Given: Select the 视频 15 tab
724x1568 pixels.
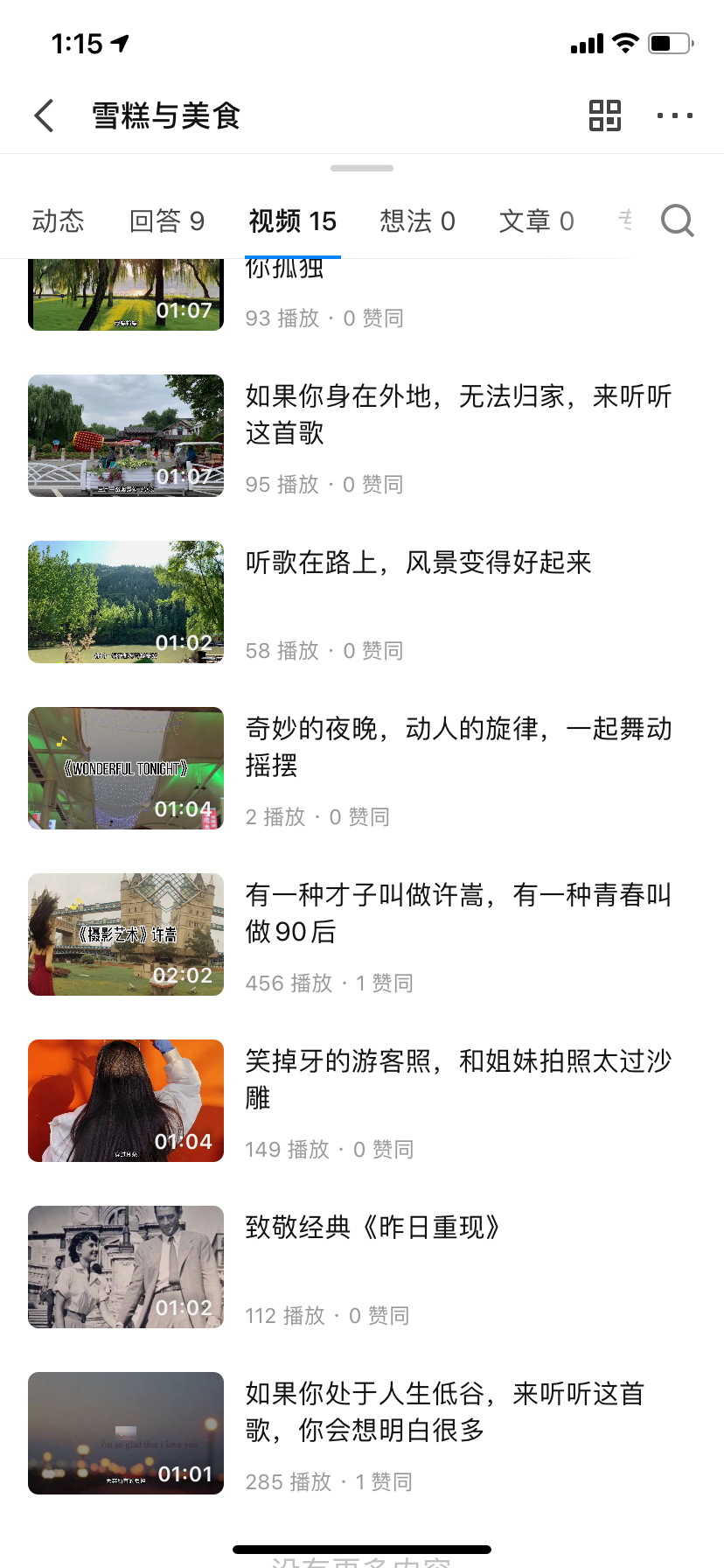Looking at the screenshot, I should 292,221.
